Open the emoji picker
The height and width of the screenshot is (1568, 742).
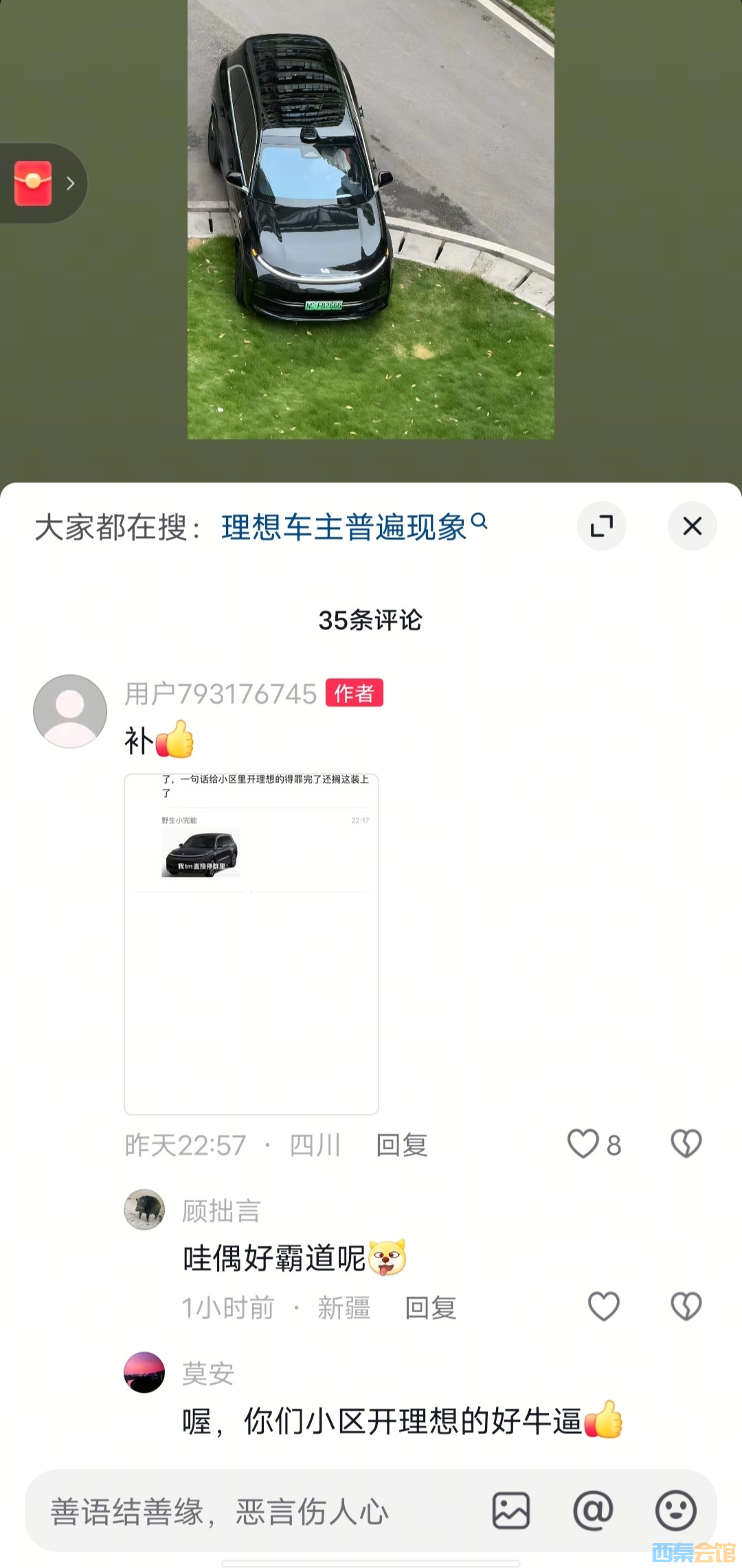(675, 1511)
